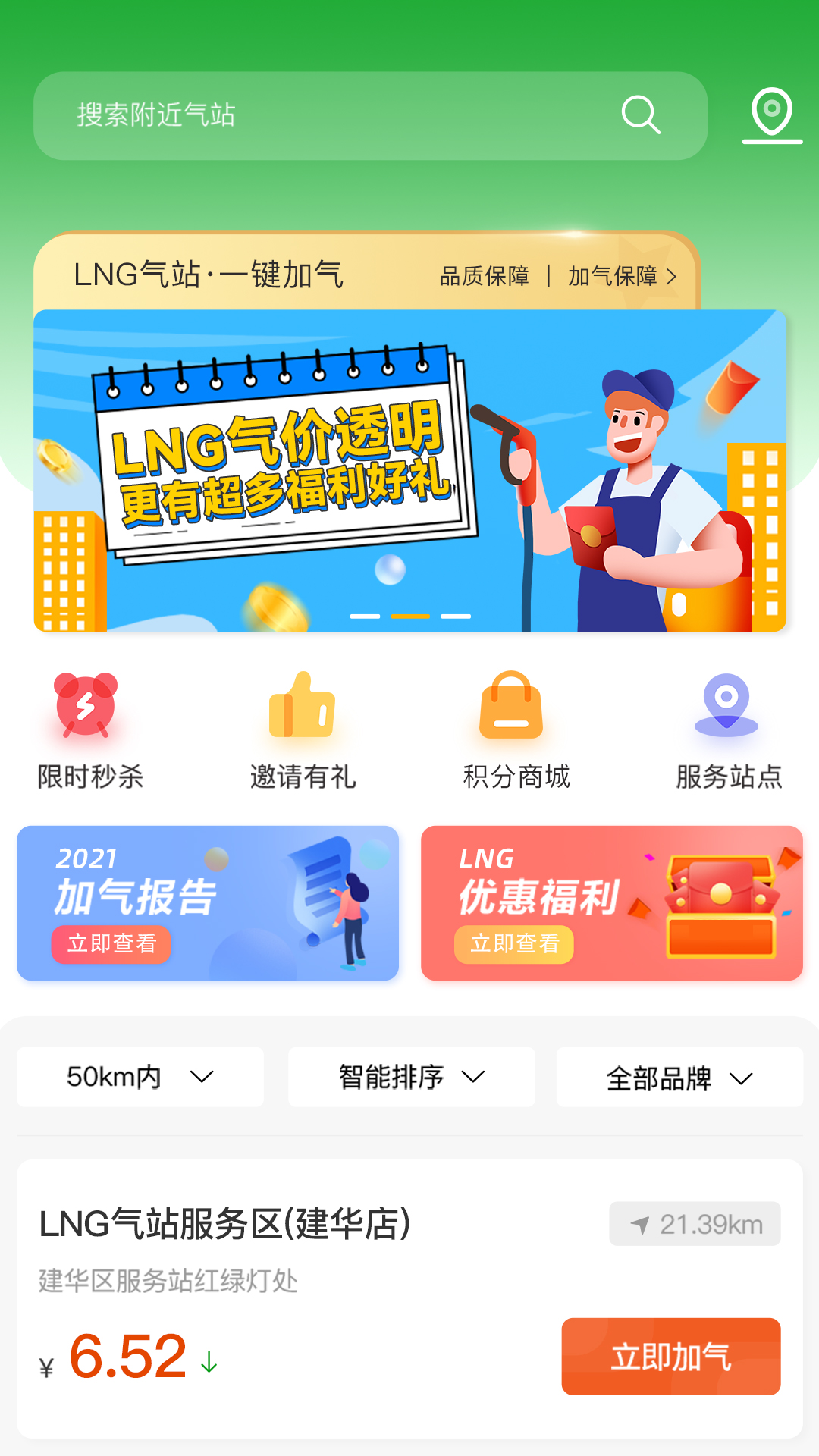Tap 立即加气 on the station card
The width and height of the screenshot is (819, 1456).
click(x=670, y=1357)
